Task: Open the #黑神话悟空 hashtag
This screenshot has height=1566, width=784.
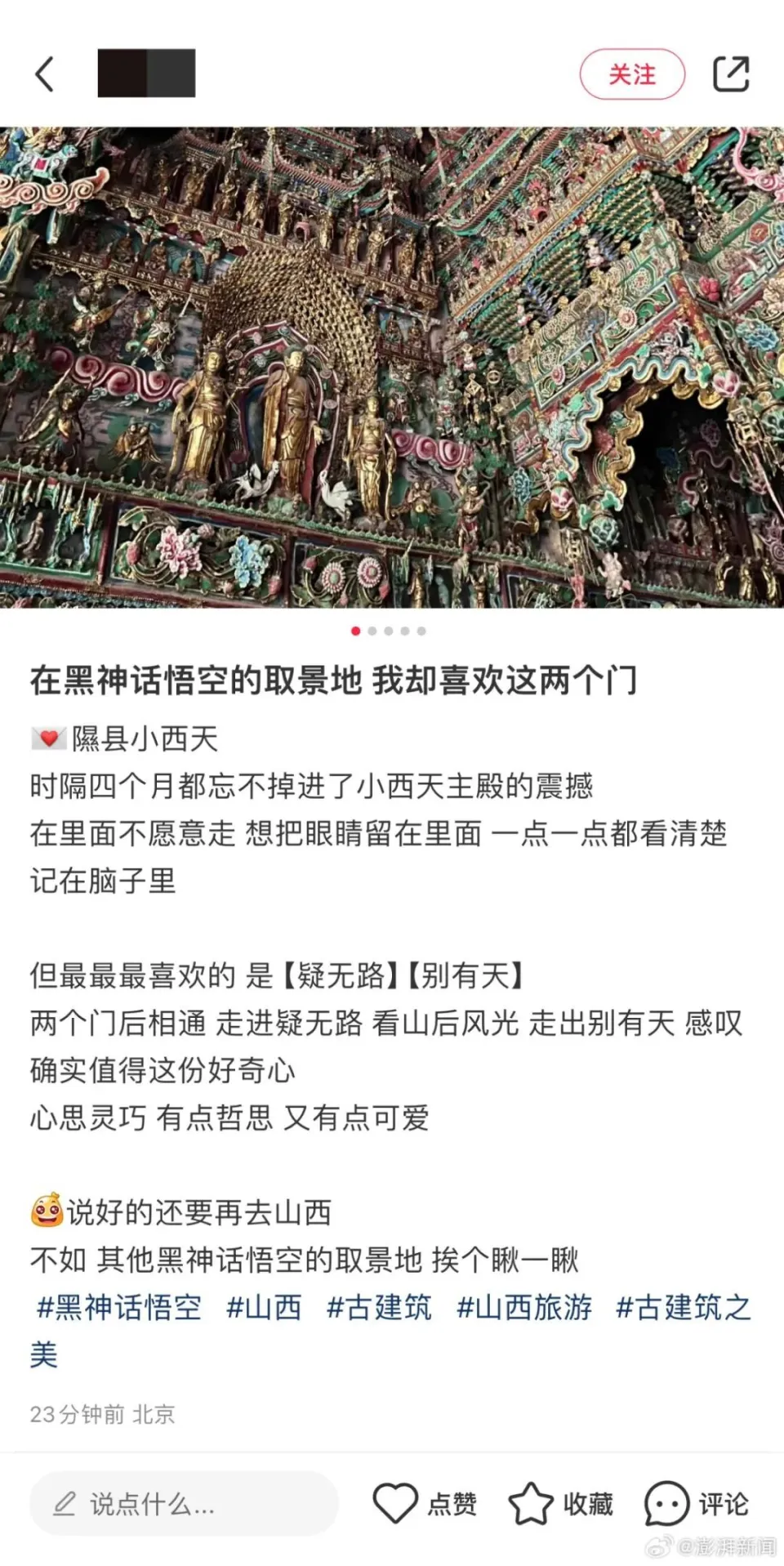Action: [119, 1308]
